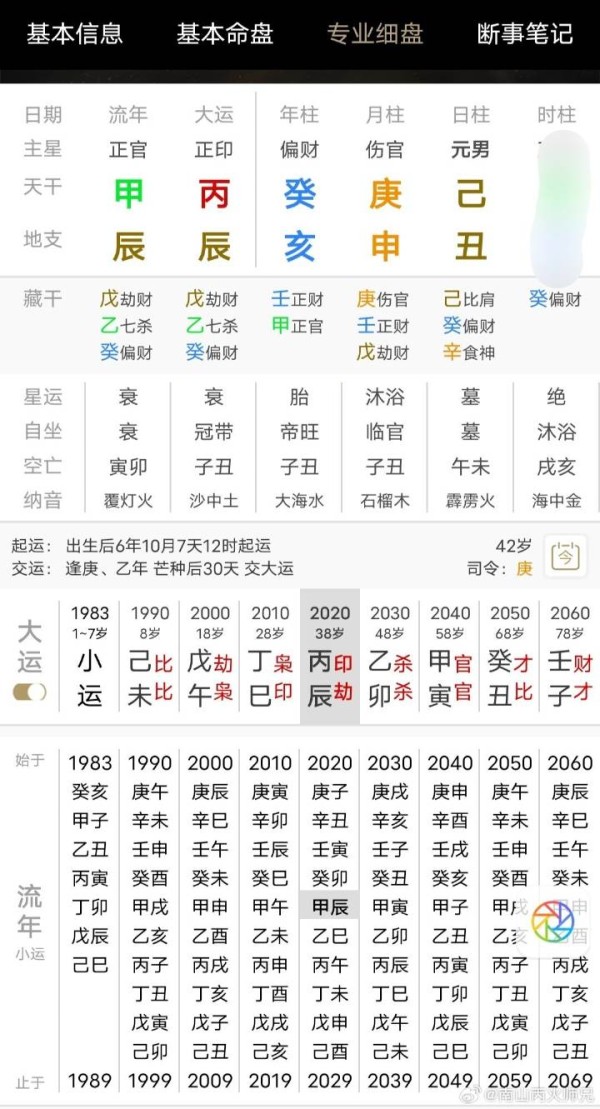Choose the 2000 戊午 大运 column
The height and width of the screenshot is (1109, 600).
pos(210,656)
